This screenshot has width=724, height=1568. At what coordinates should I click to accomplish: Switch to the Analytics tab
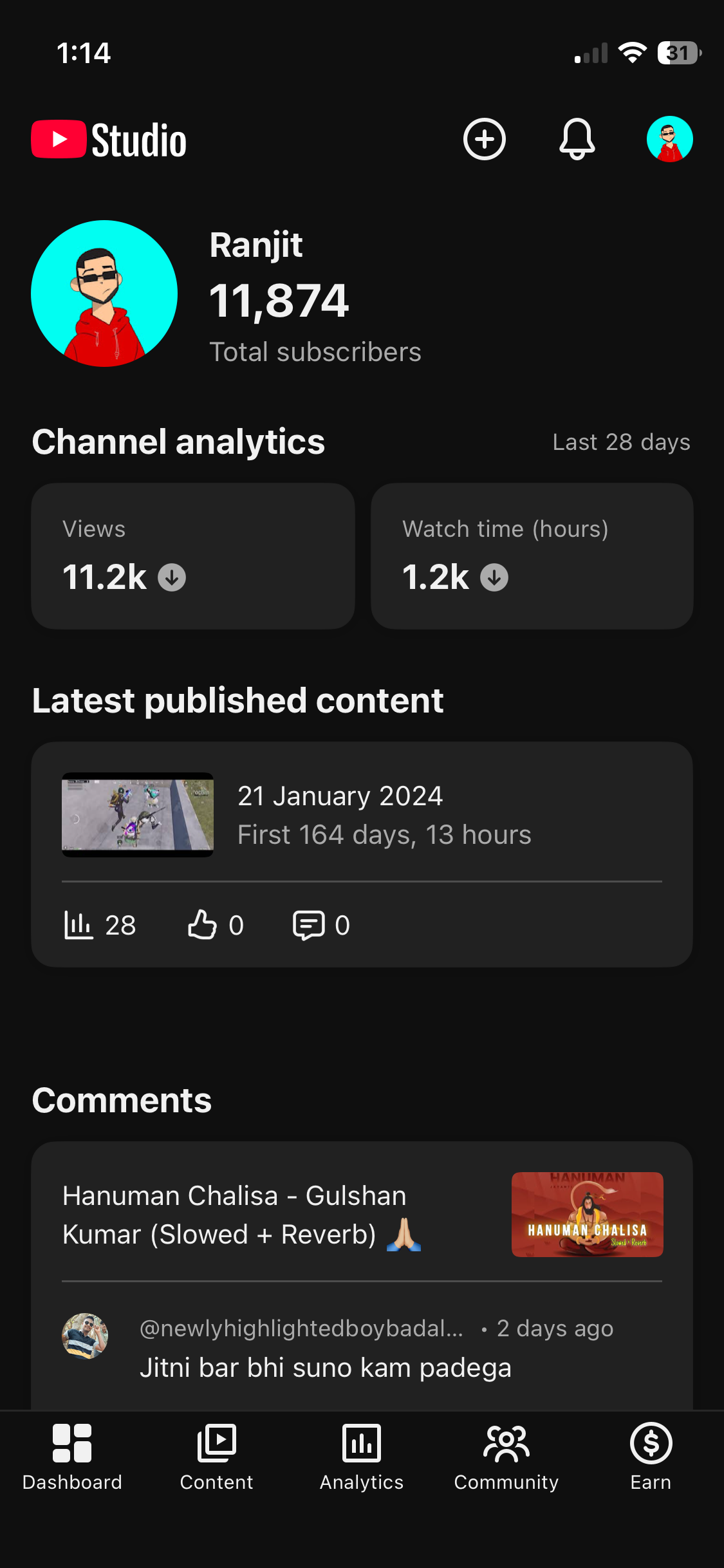tap(362, 1457)
